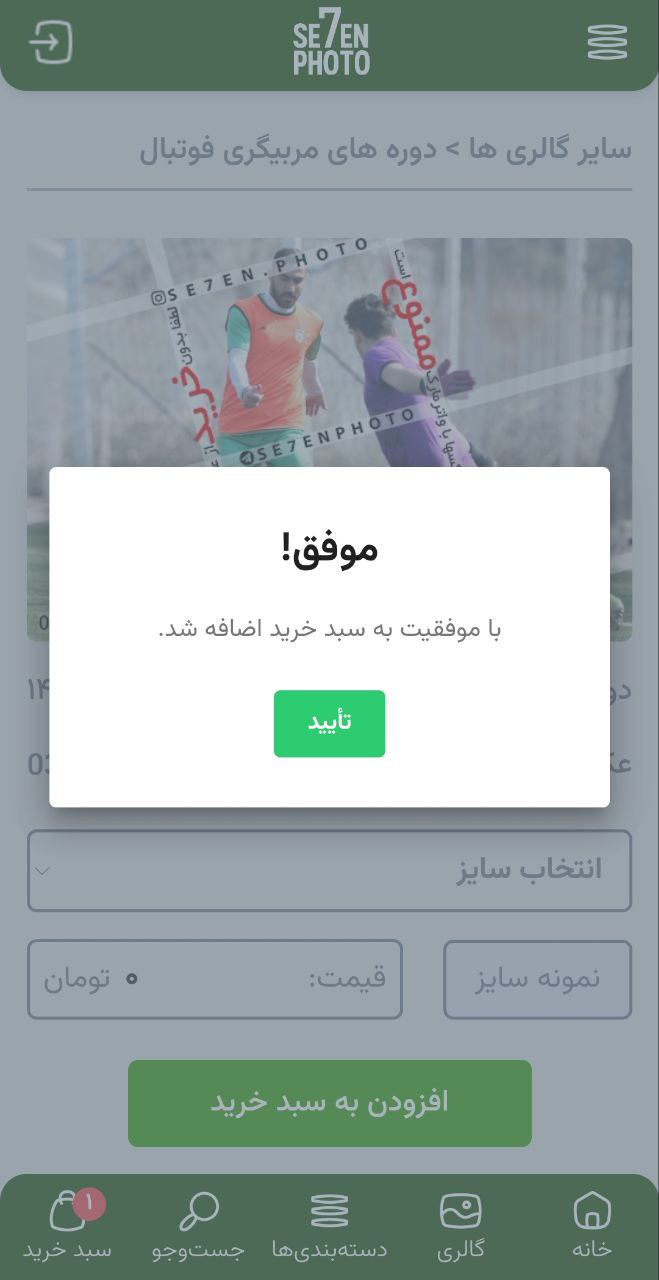Expand the انتخاب سایز dropdown
This screenshot has height=1280, width=659.
(329, 870)
